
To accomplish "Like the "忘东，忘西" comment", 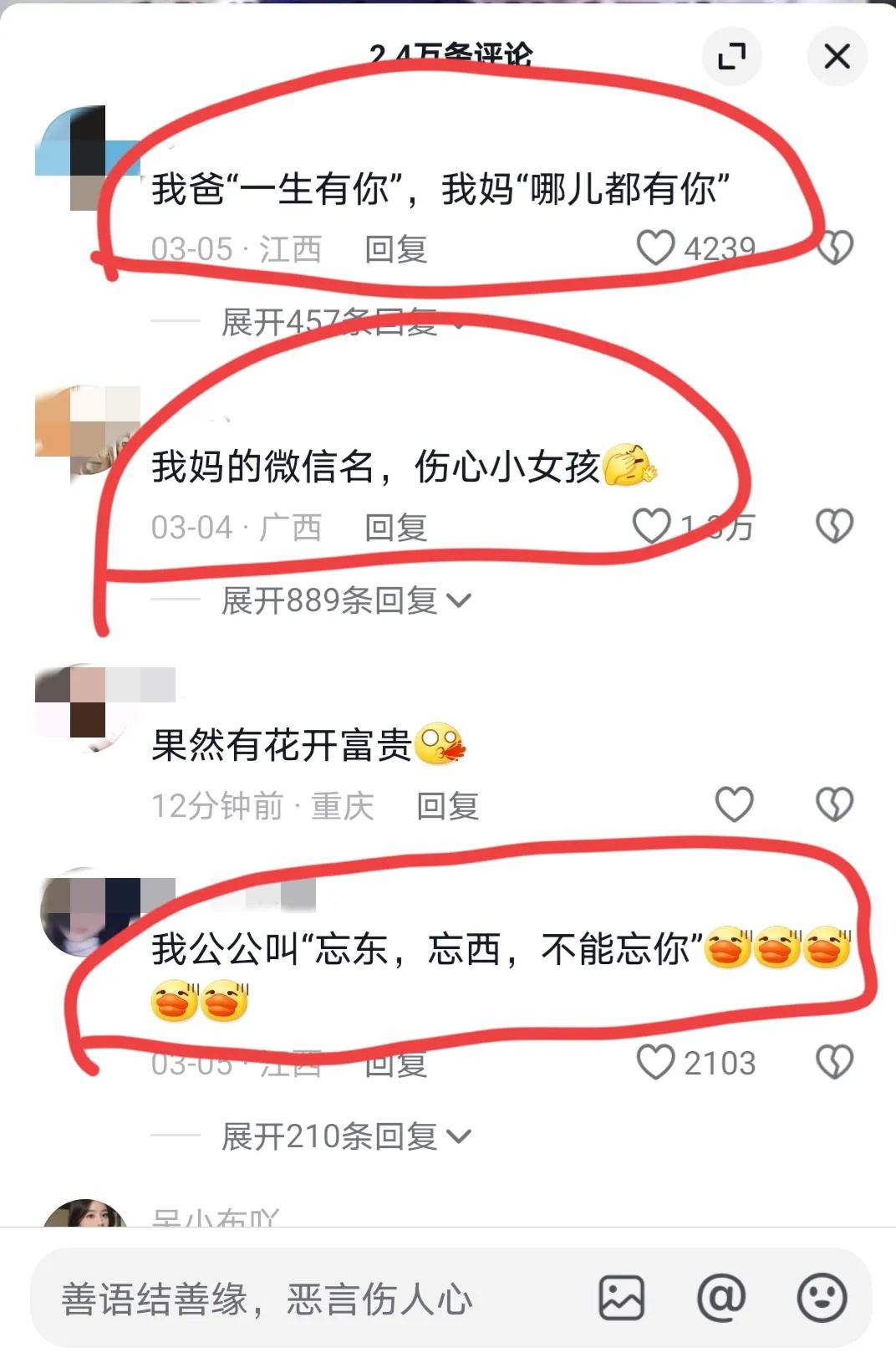I will click(x=655, y=1063).
